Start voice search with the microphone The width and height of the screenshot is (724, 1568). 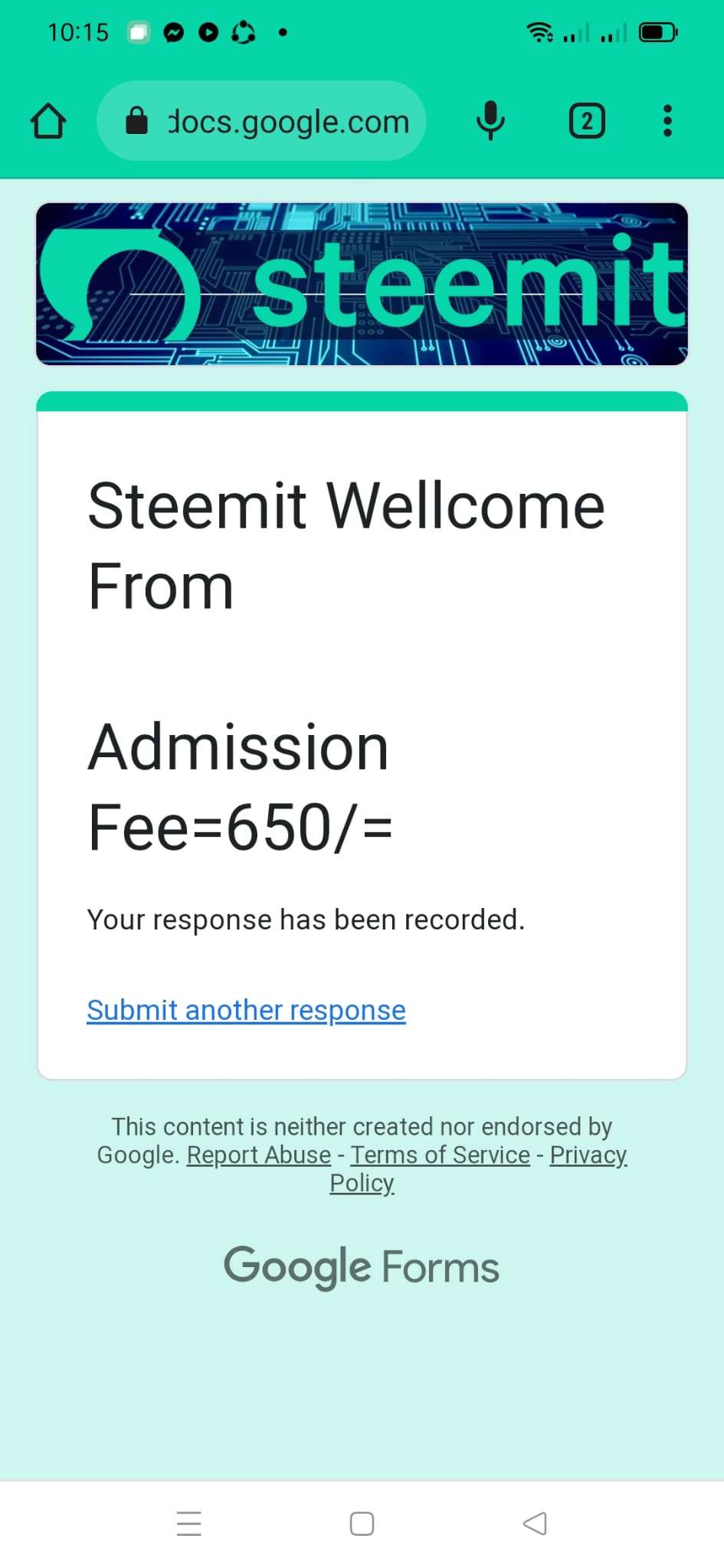click(490, 121)
